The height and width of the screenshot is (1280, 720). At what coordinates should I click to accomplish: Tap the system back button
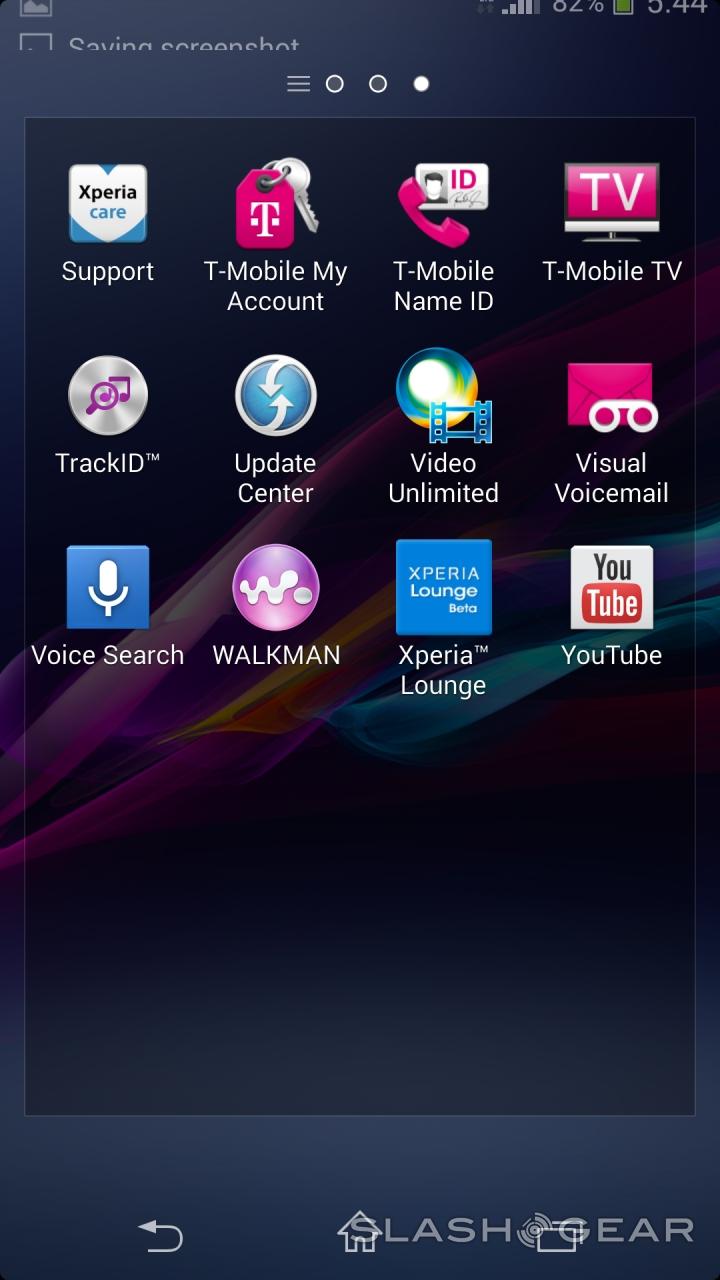161,1236
